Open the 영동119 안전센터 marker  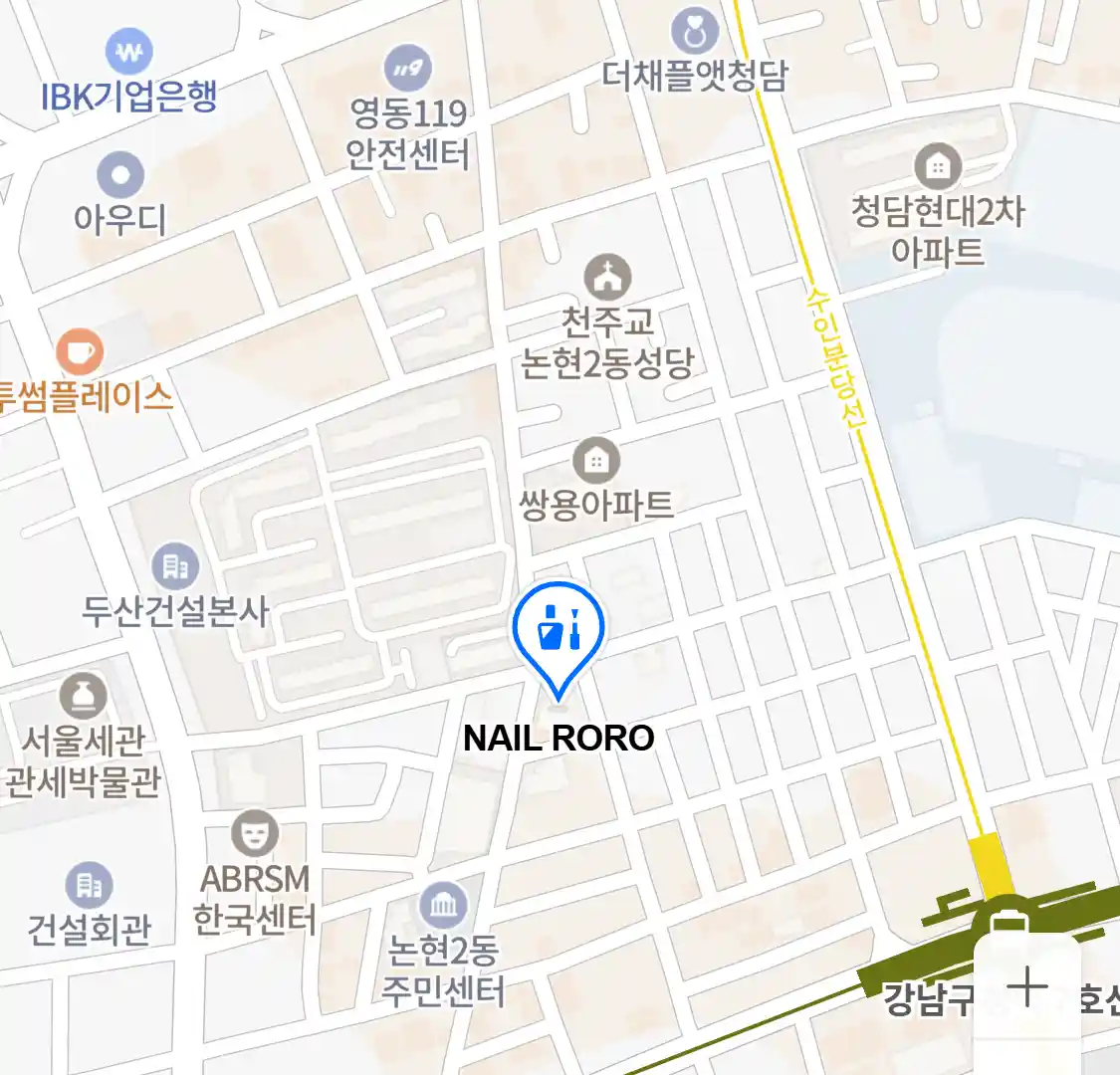[x=407, y=69]
